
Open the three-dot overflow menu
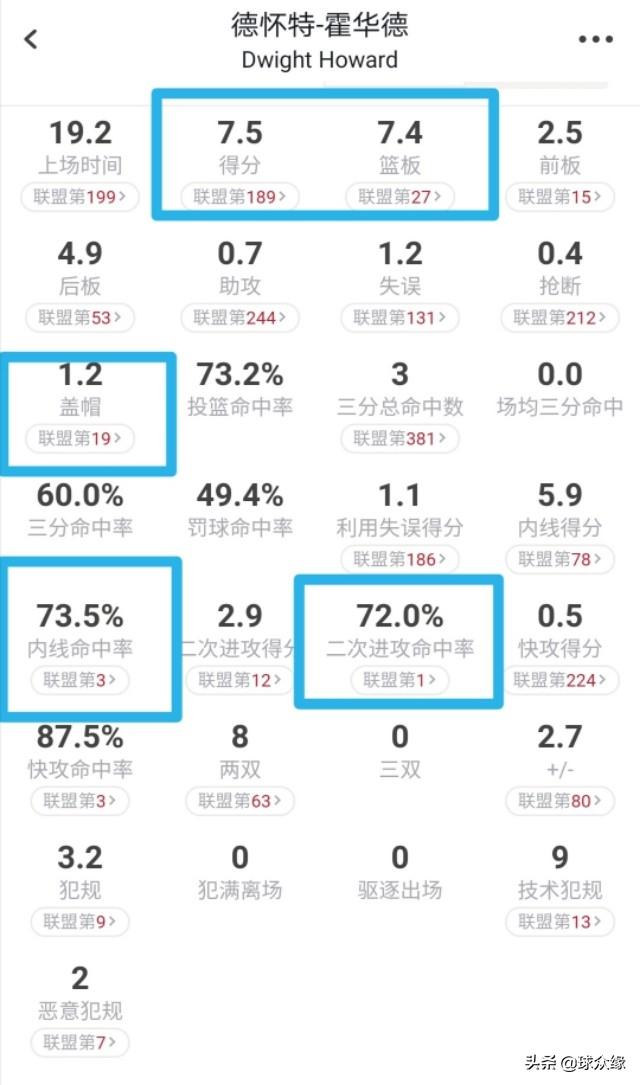point(596,39)
